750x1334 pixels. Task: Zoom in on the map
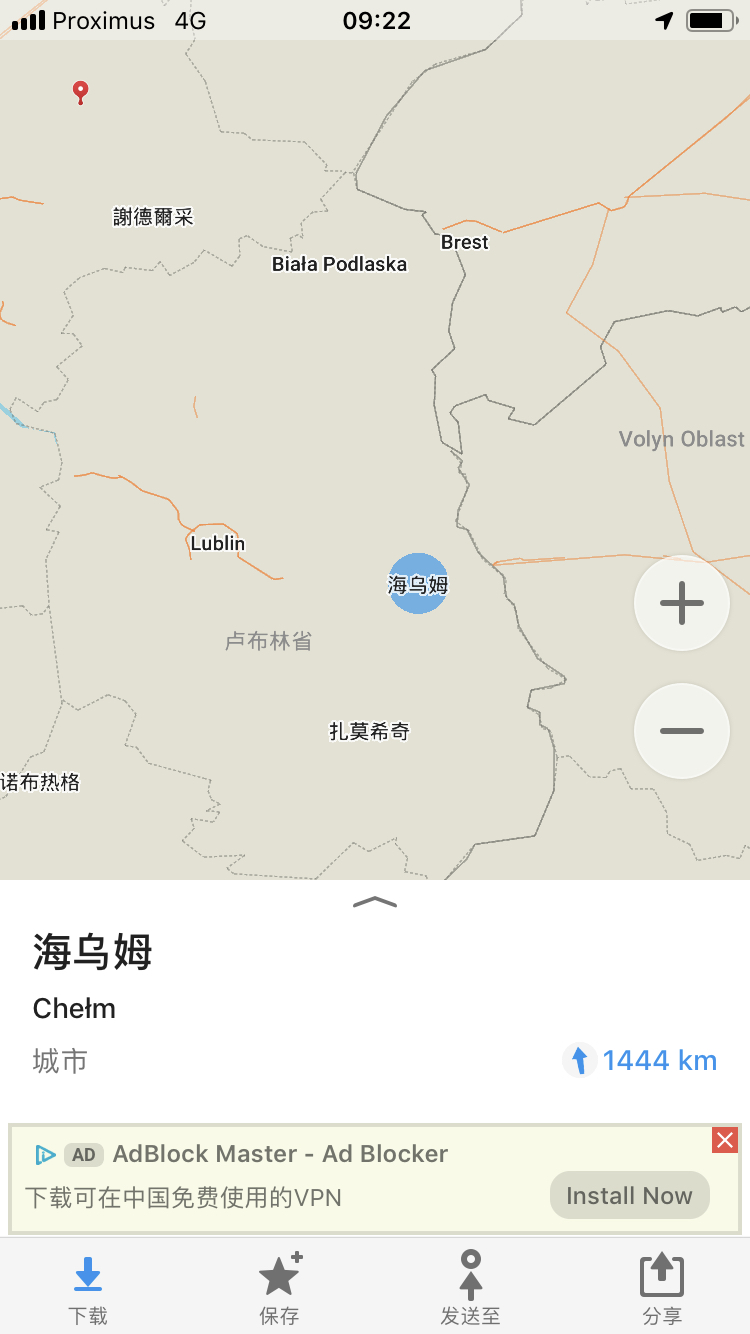coord(682,603)
